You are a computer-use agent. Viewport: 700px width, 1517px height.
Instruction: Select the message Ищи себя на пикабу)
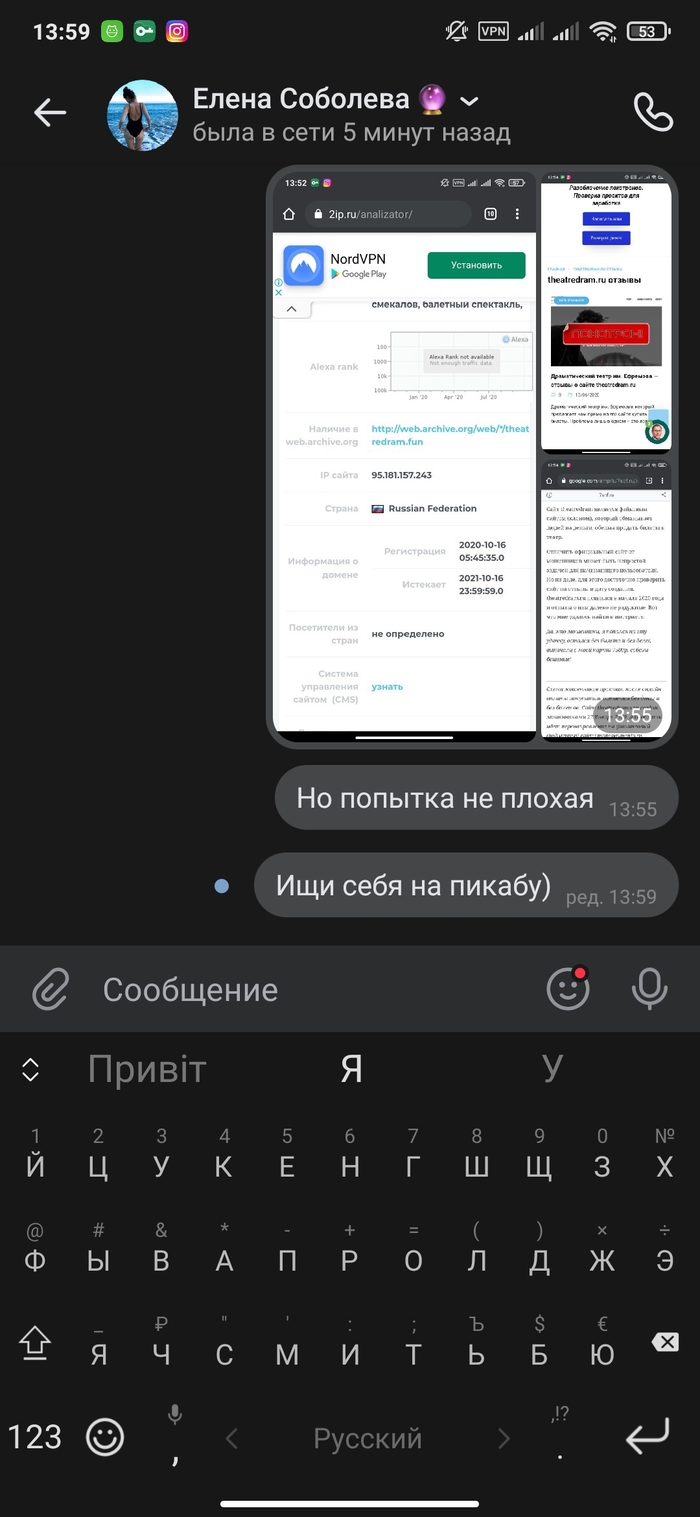413,886
